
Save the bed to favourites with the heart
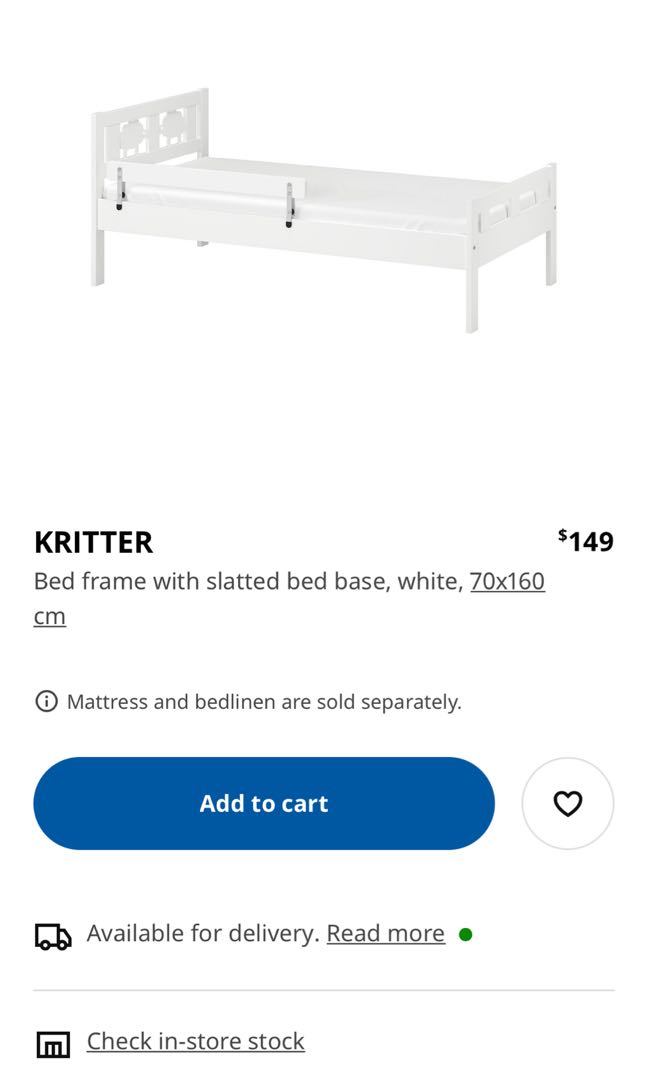click(567, 803)
